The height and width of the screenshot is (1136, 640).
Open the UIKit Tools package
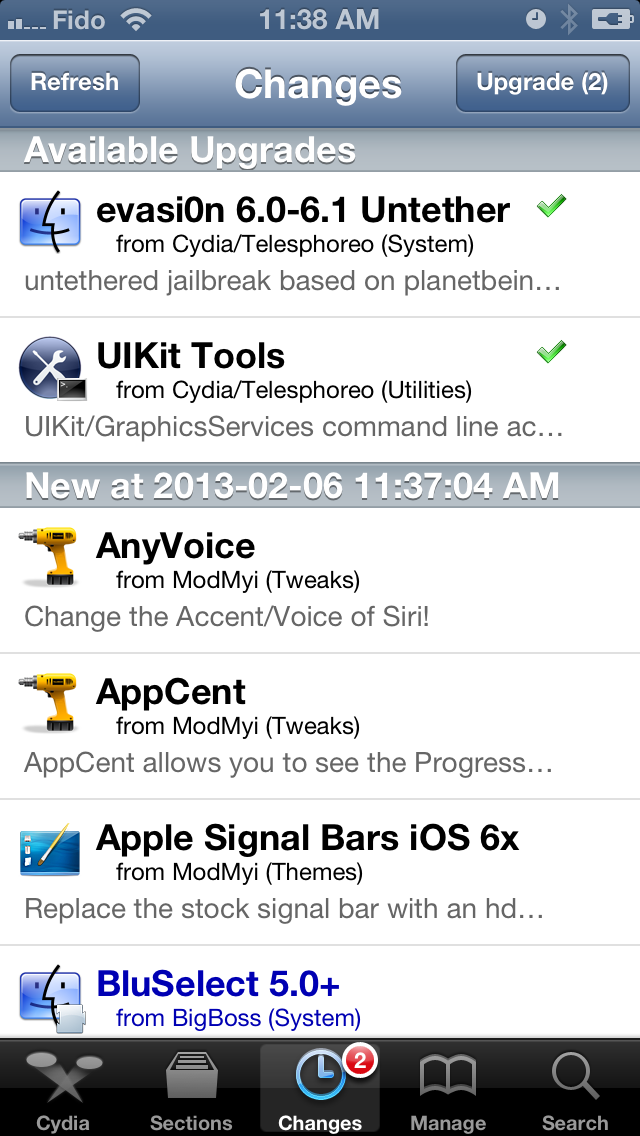(320, 391)
